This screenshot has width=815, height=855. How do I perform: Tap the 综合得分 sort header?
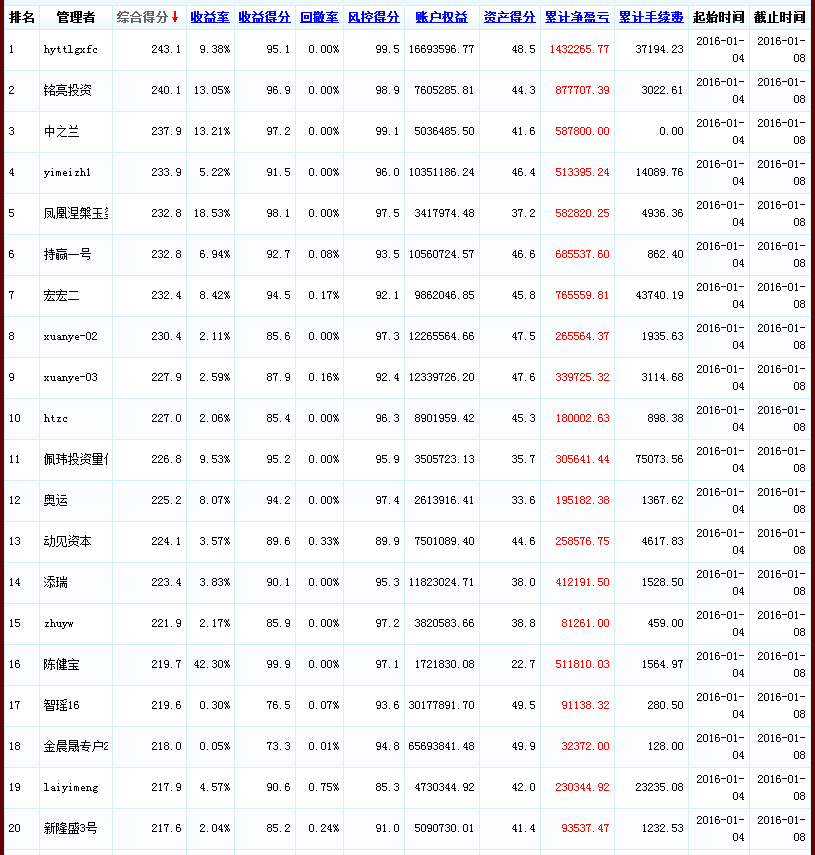coord(142,18)
